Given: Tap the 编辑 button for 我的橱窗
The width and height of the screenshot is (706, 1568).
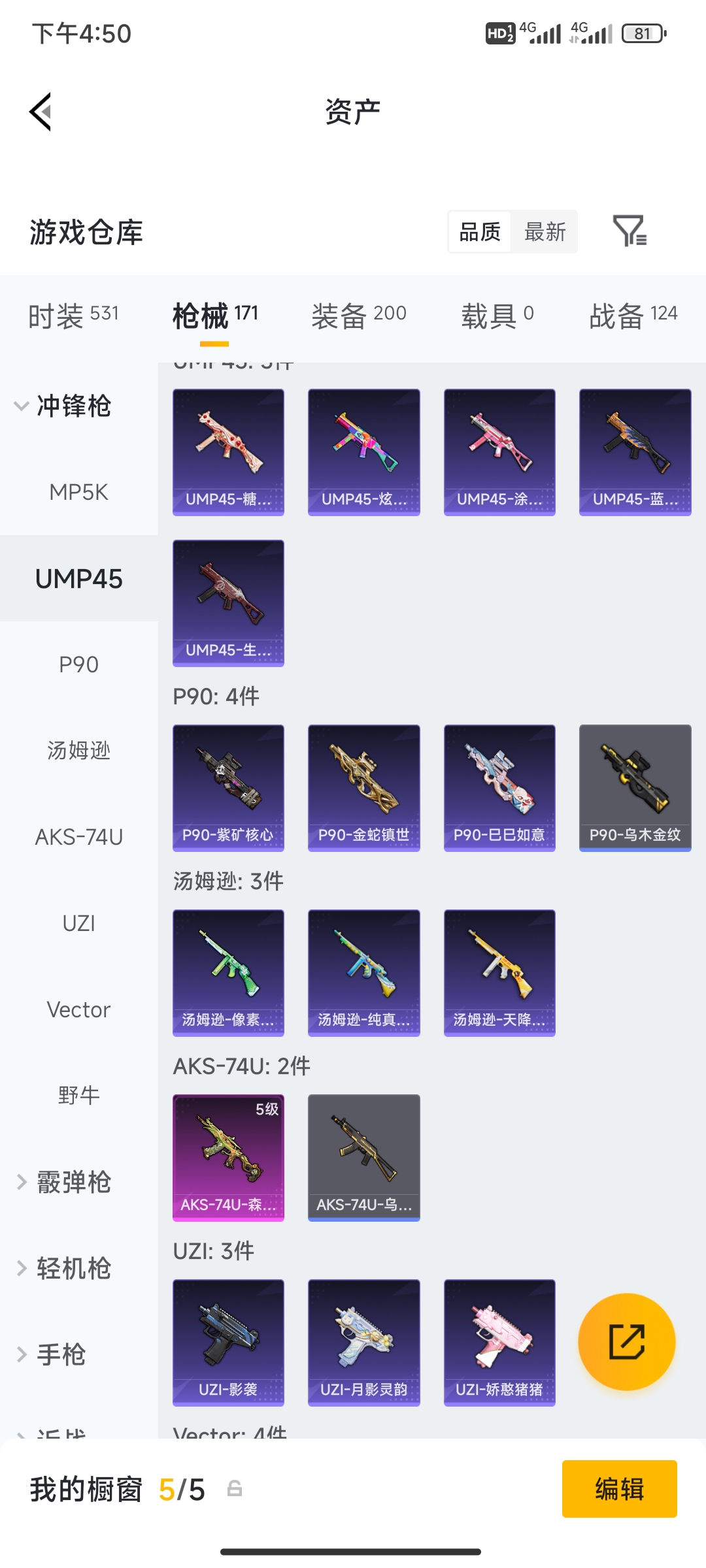Looking at the screenshot, I should point(619,1489).
